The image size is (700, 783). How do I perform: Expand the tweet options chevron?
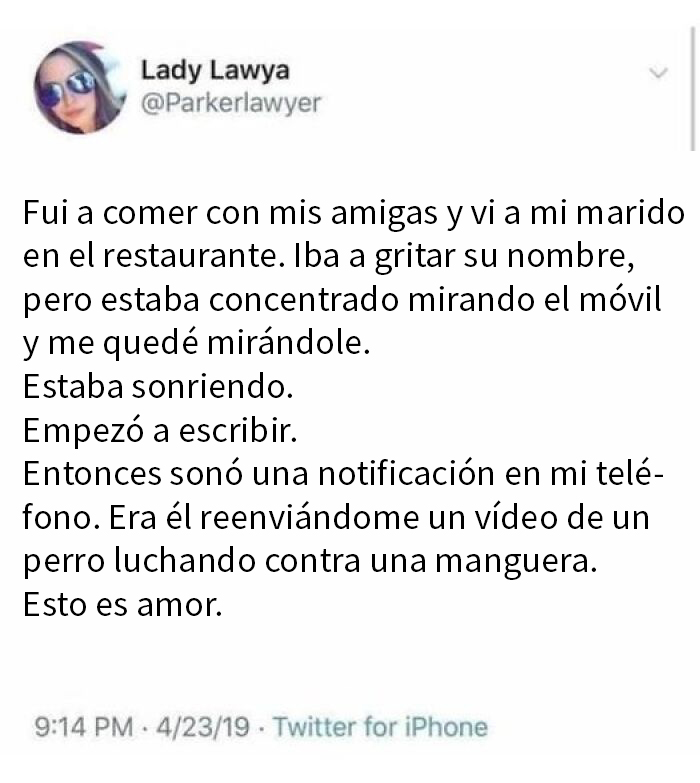pos(658,73)
